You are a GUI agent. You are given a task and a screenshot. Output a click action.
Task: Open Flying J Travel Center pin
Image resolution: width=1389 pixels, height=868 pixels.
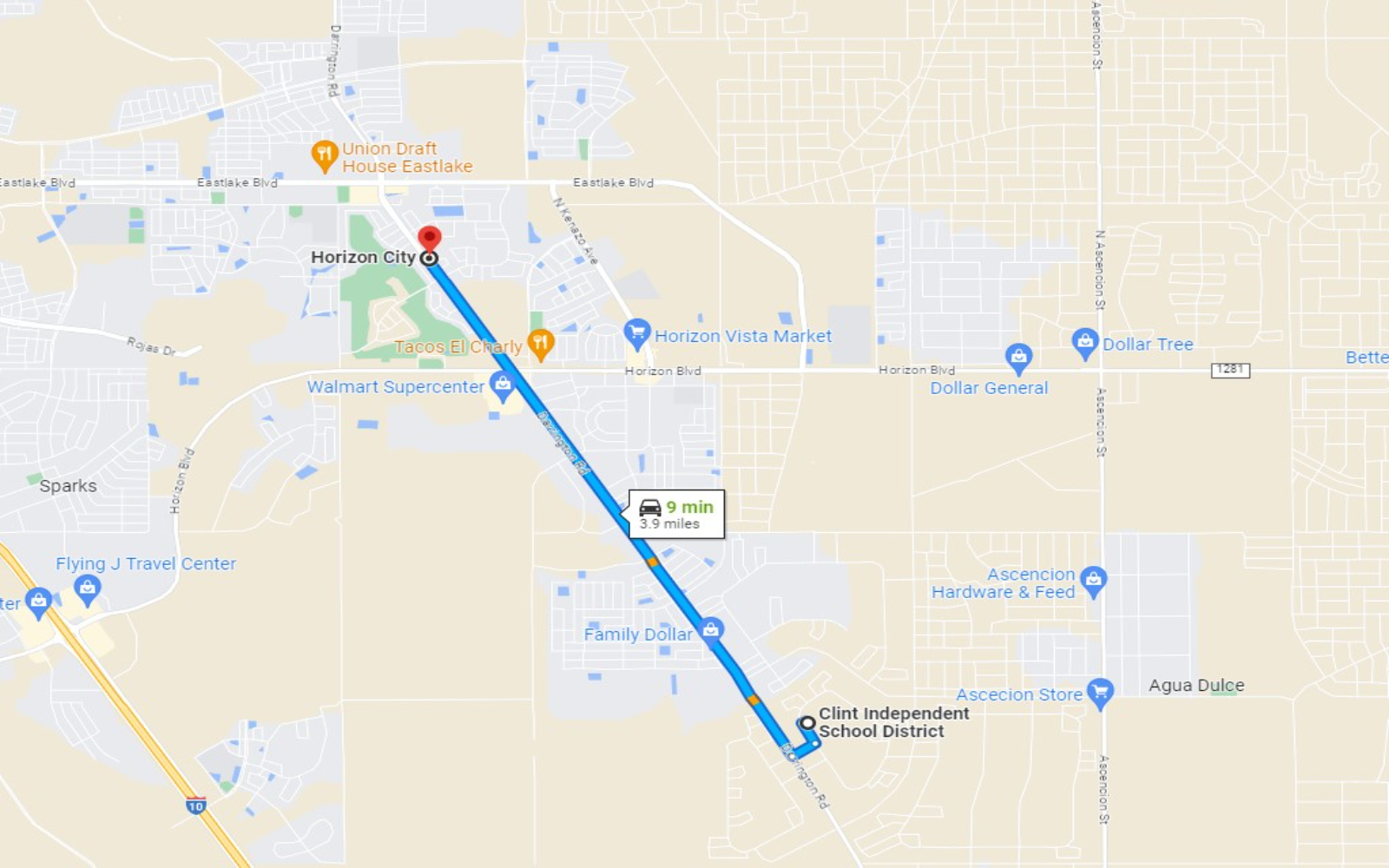pyautogui.click(x=87, y=589)
